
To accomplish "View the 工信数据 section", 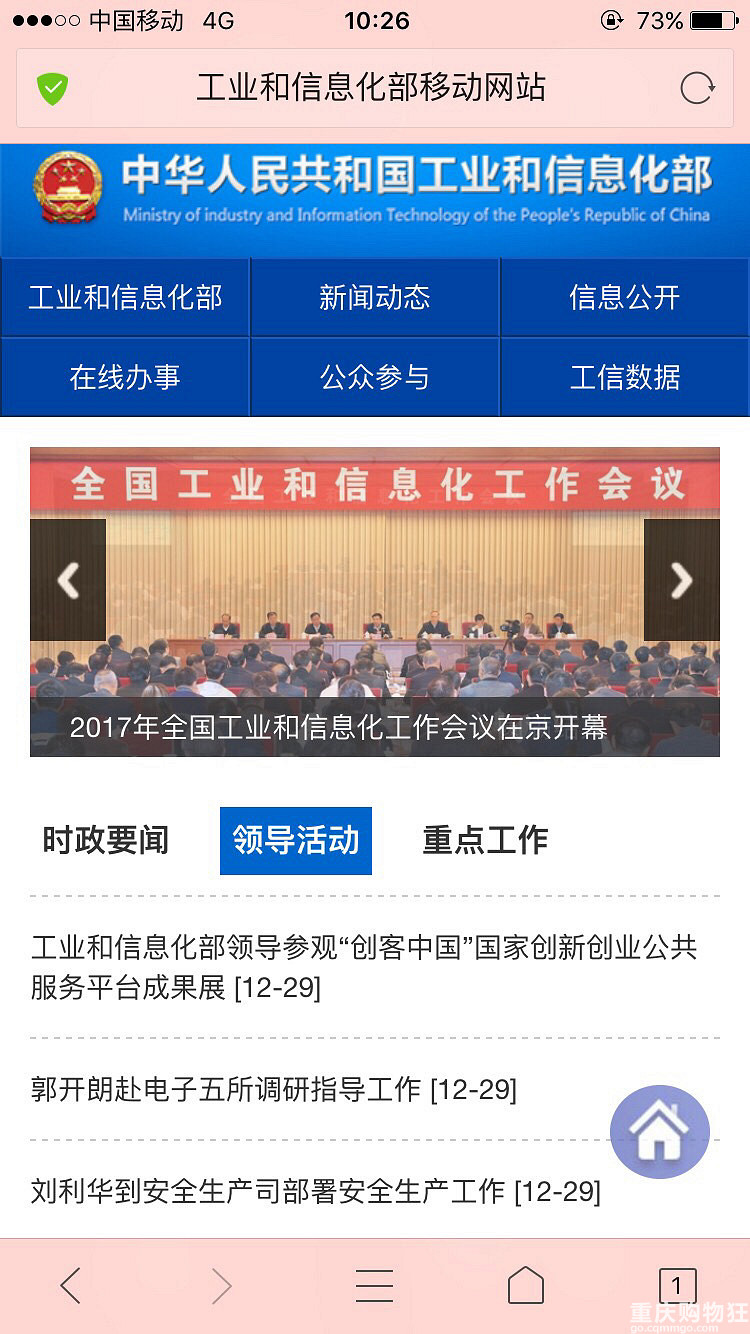I will [624, 377].
